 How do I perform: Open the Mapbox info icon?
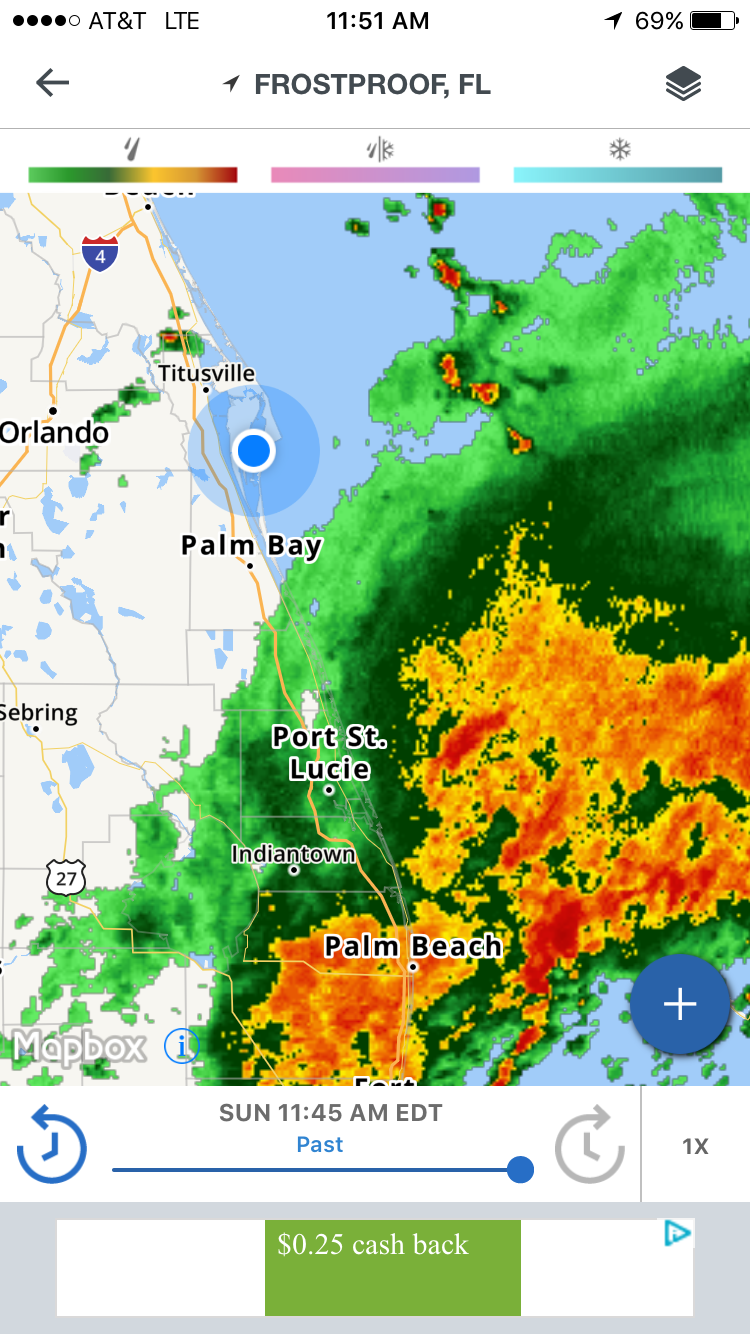[182, 1046]
